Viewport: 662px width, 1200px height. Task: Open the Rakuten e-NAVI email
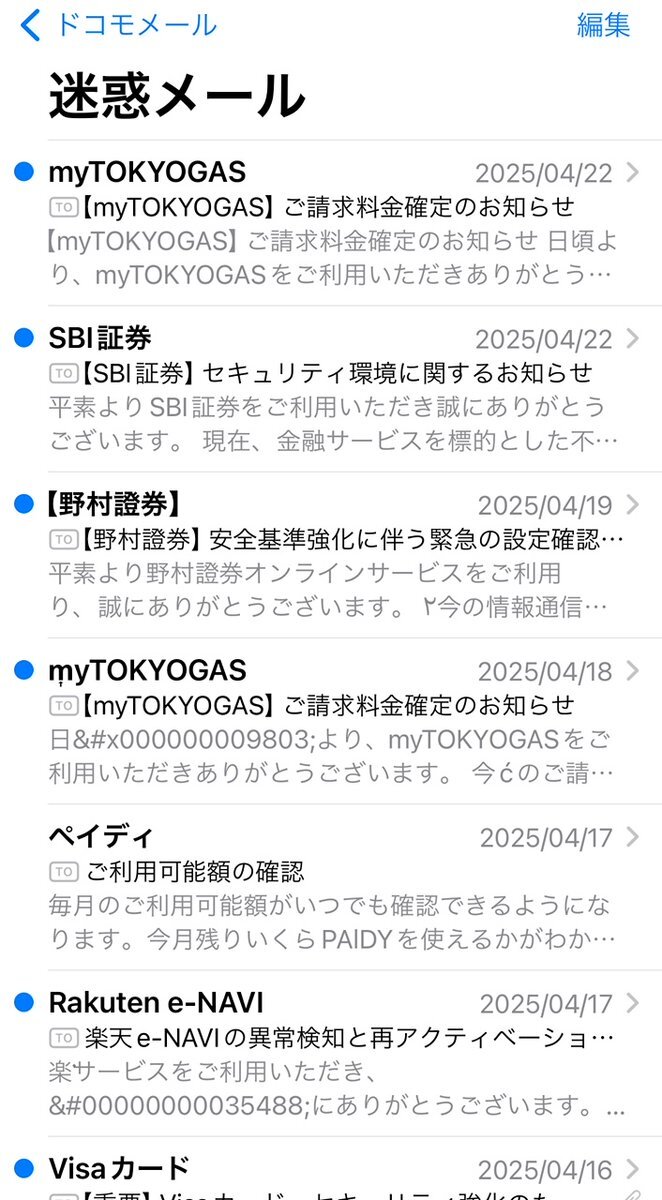[x=330, y=1053]
